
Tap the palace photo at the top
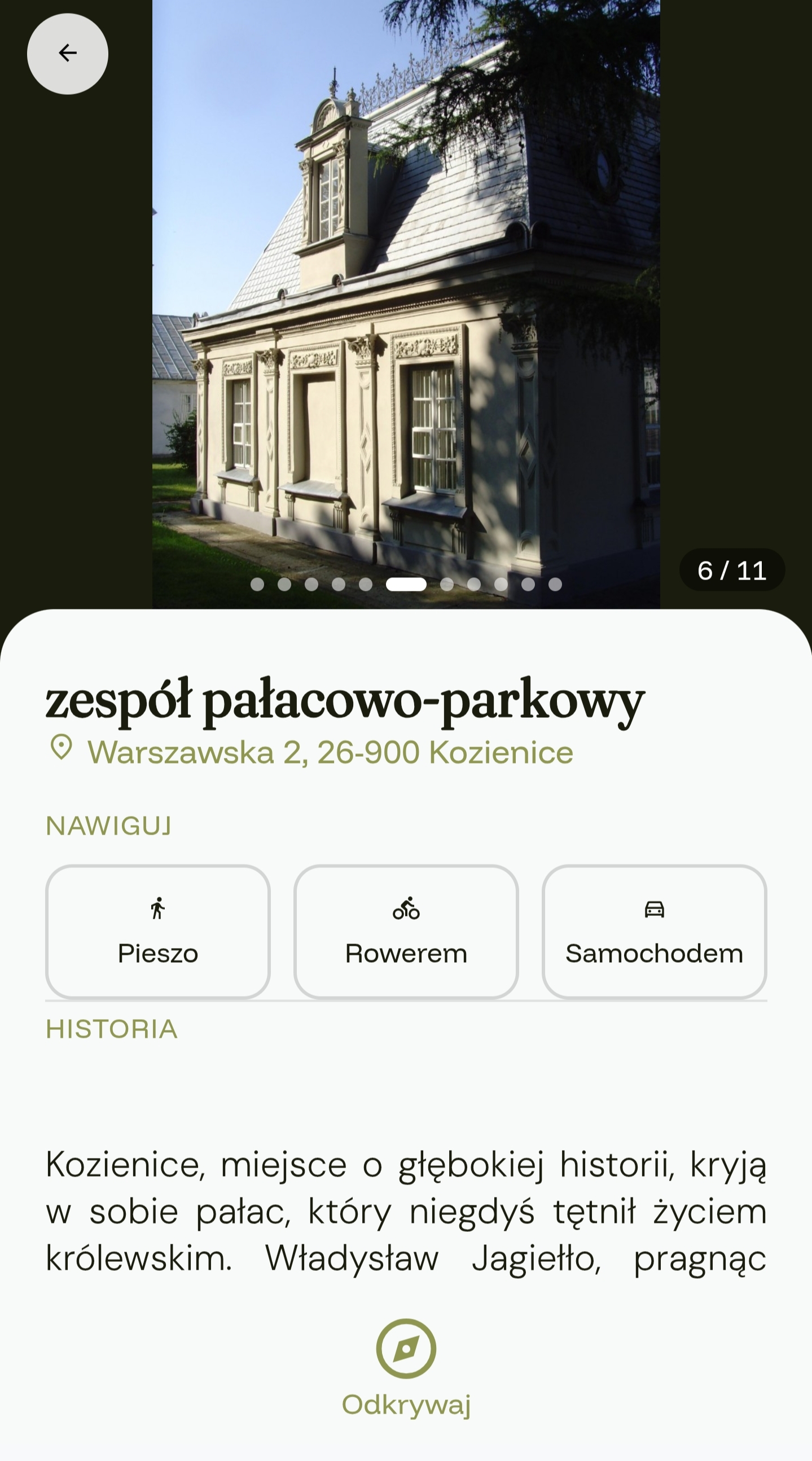[x=406, y=284]
